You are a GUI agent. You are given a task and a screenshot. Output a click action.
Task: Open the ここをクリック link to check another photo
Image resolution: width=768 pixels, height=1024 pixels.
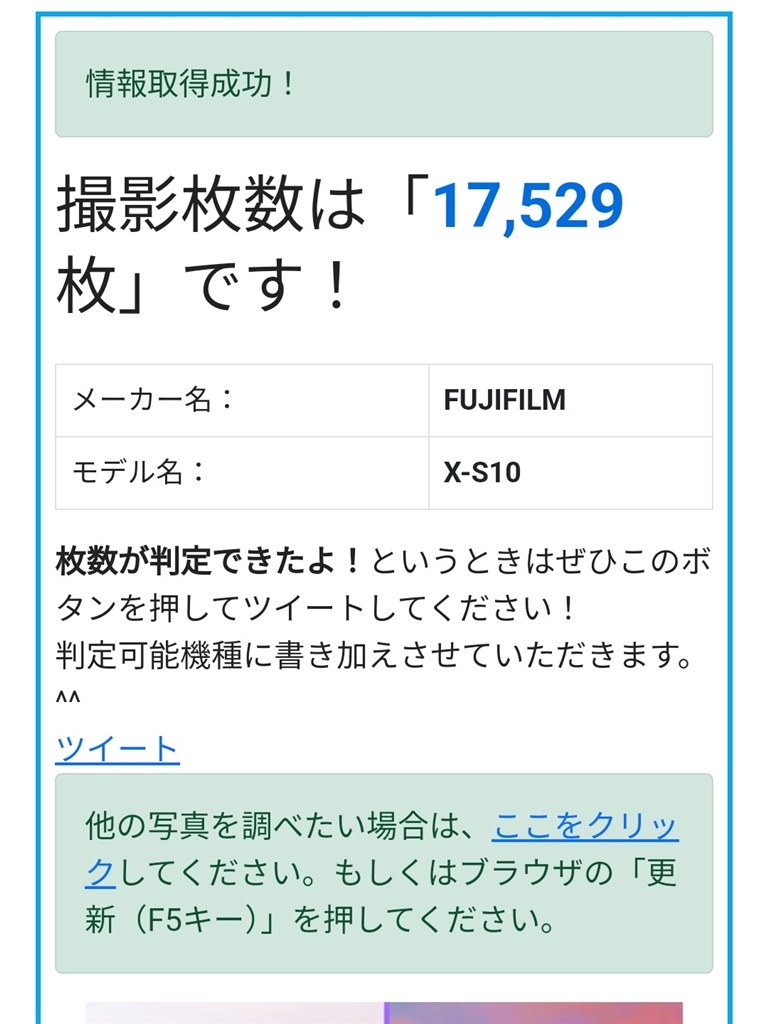585,827
